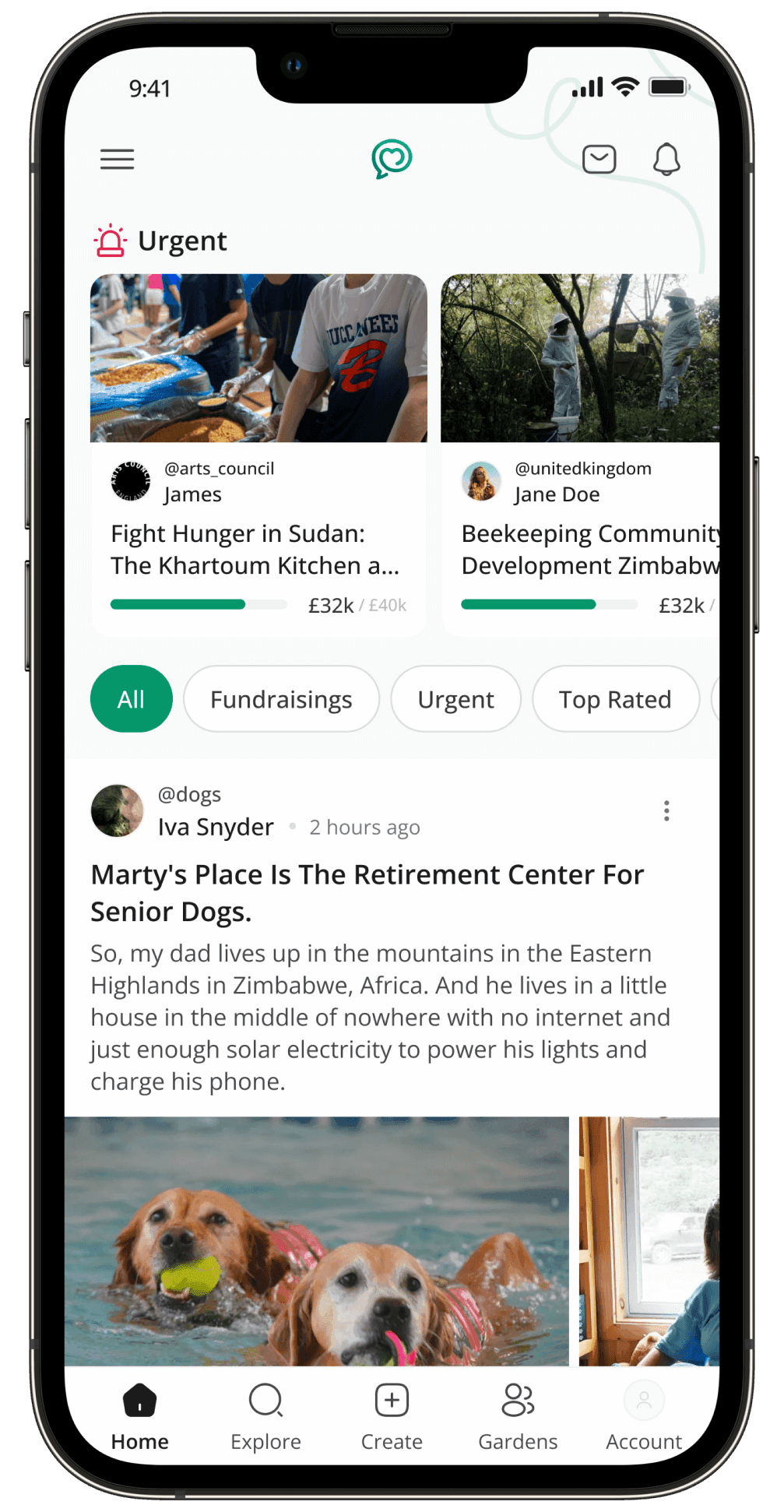The image size is (784, 1512).
Task: Open the notifications bell
Action: point(666,160)
